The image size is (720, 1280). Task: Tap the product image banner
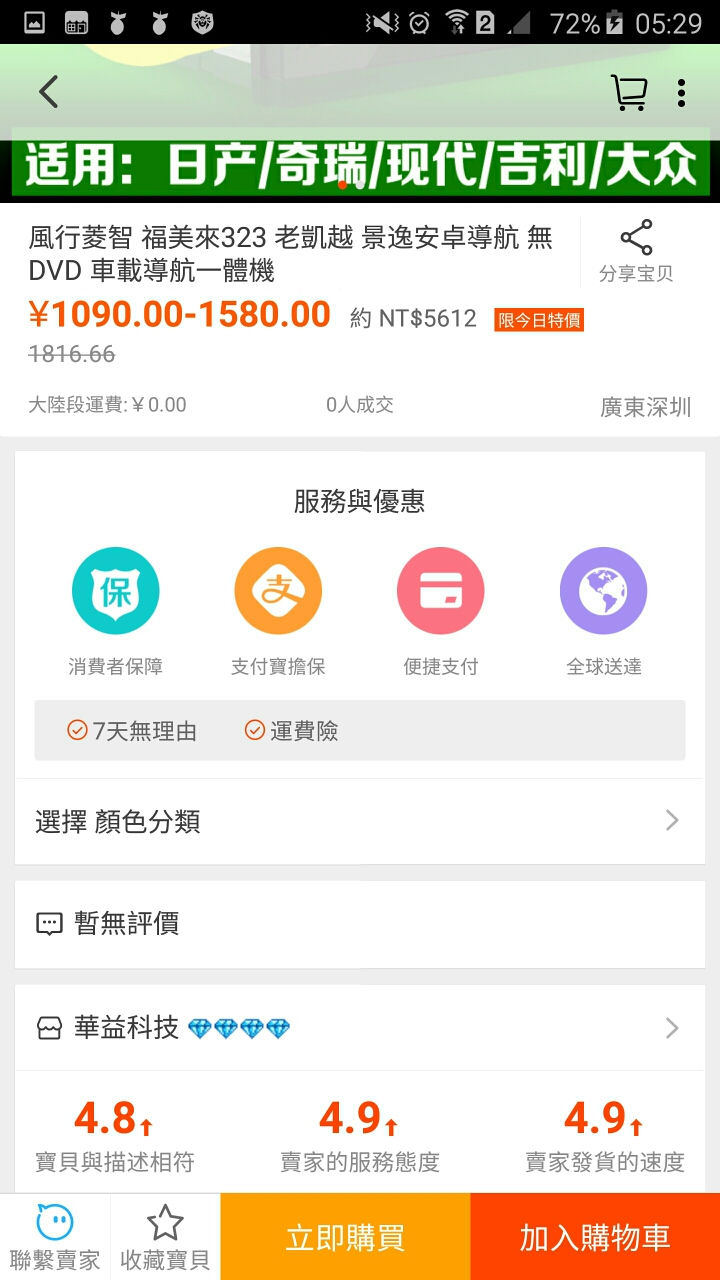pos(360,150)
